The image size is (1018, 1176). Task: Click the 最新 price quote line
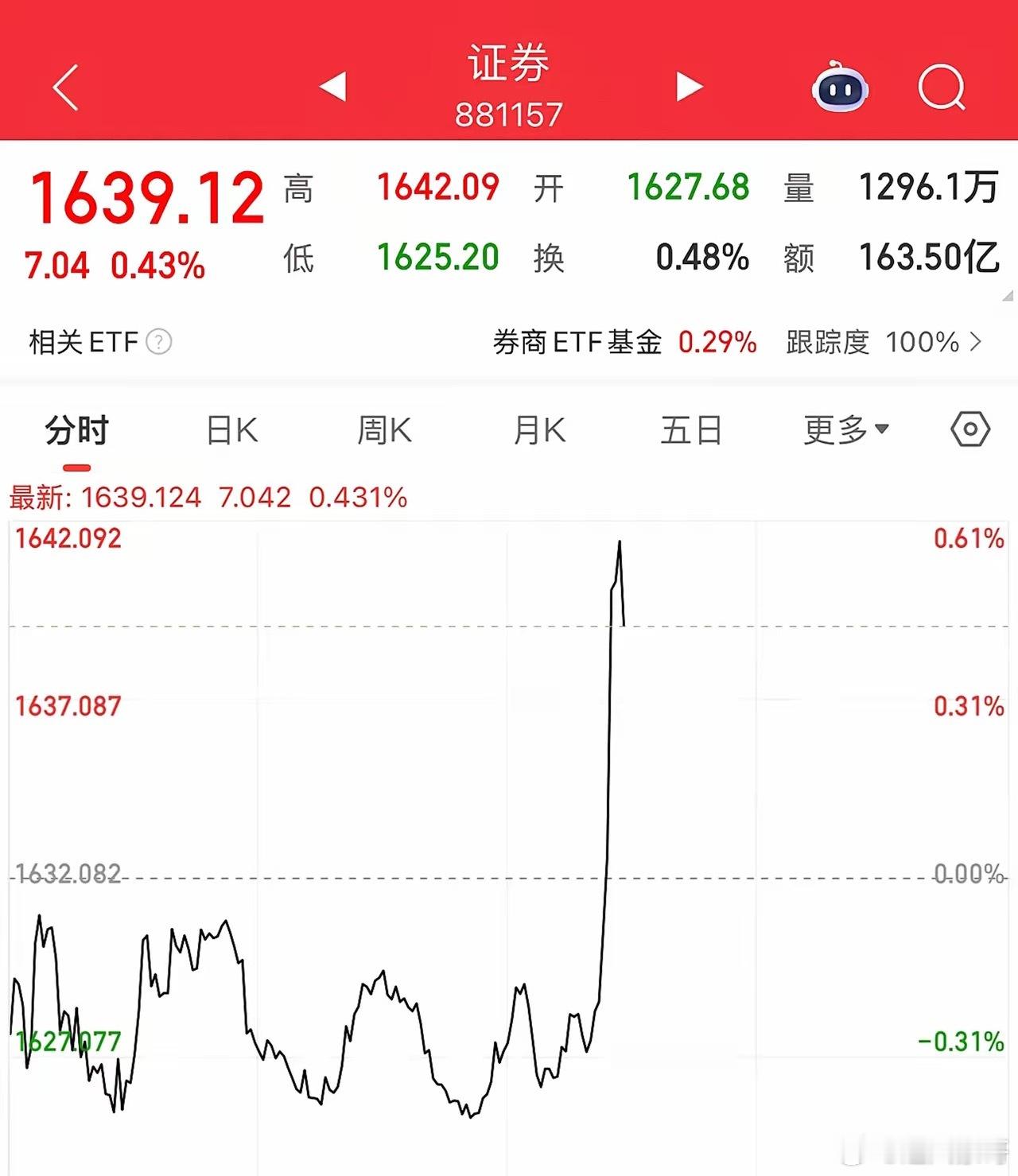pyautogui.click(x=207, y=496)
